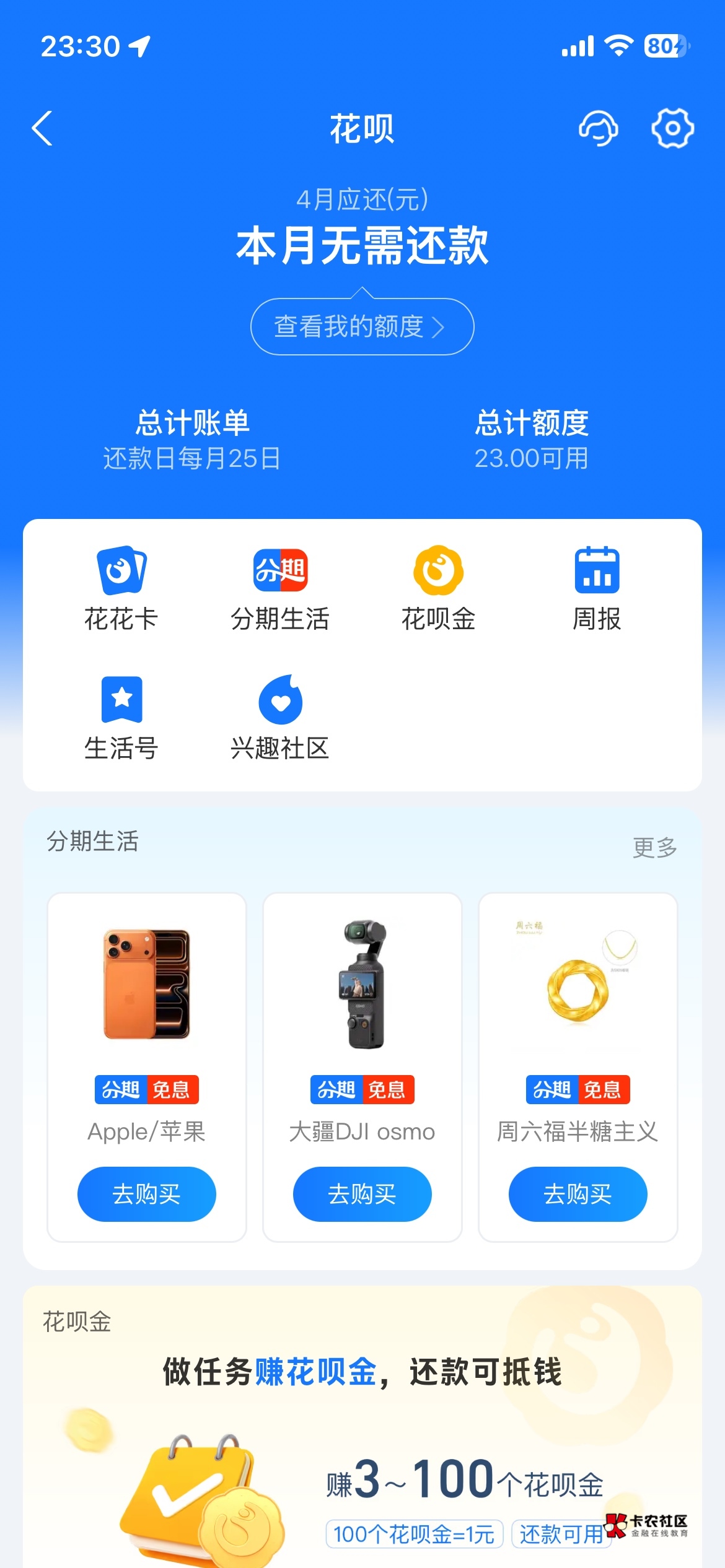Tap 去购买 for Apple/苹果

(x=146, y=1194)
